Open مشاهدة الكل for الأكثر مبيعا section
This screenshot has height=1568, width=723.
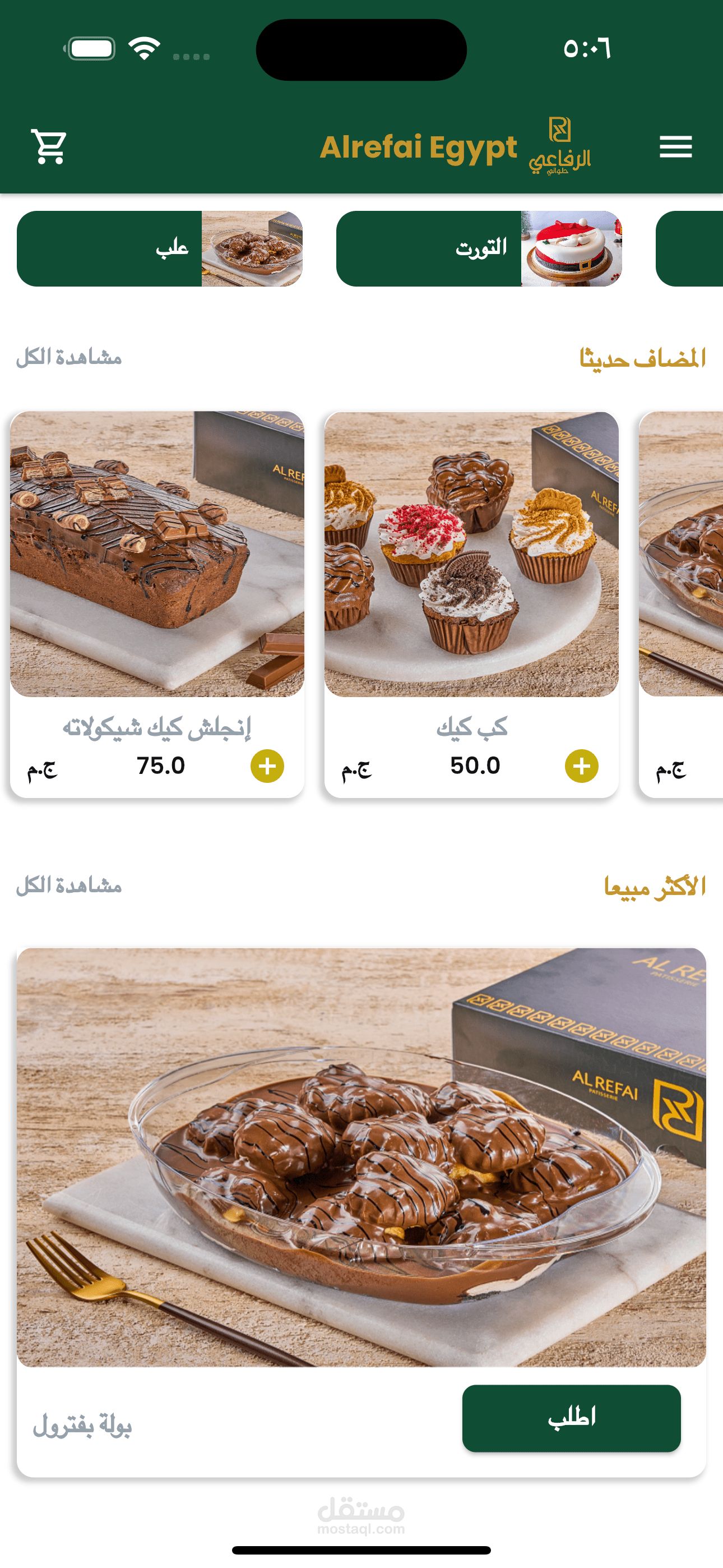click(x=68, y=885)
